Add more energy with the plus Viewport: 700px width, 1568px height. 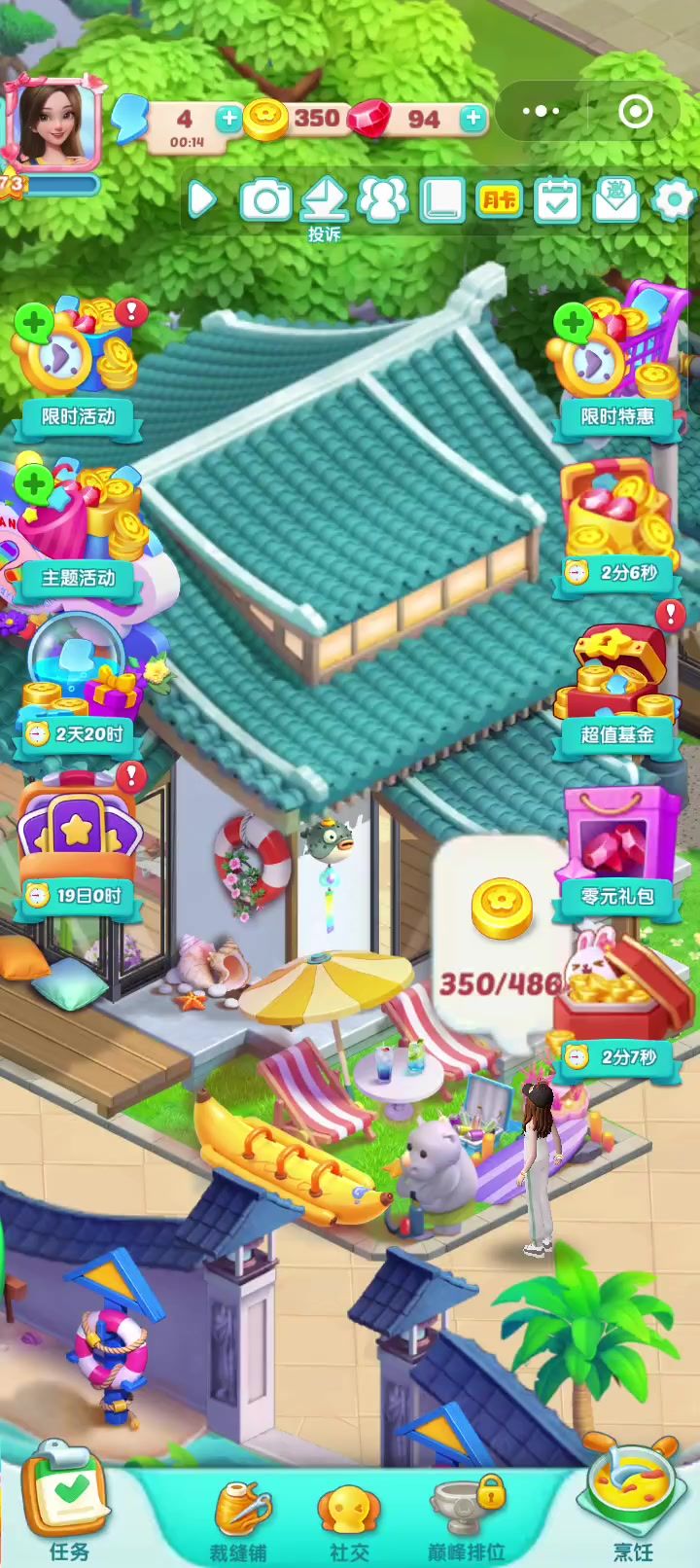pyautogui.click(x=228, y=119)
